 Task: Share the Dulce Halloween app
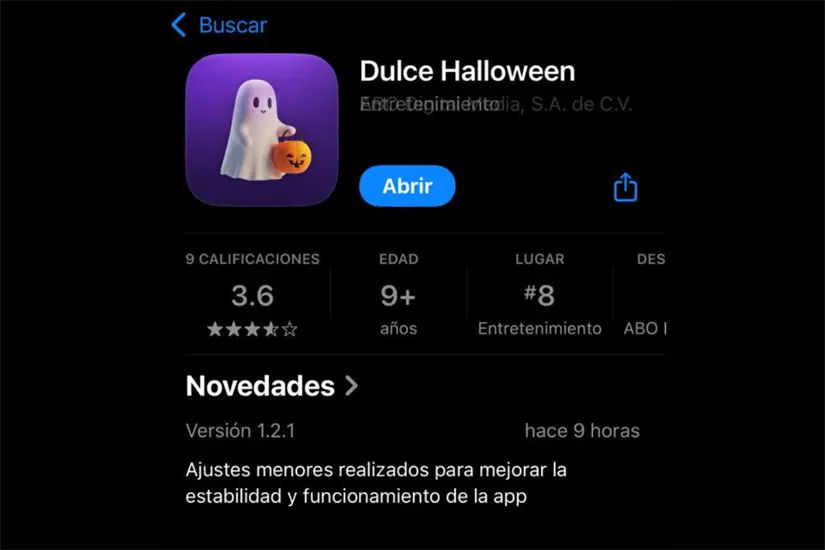coord(625,187)
